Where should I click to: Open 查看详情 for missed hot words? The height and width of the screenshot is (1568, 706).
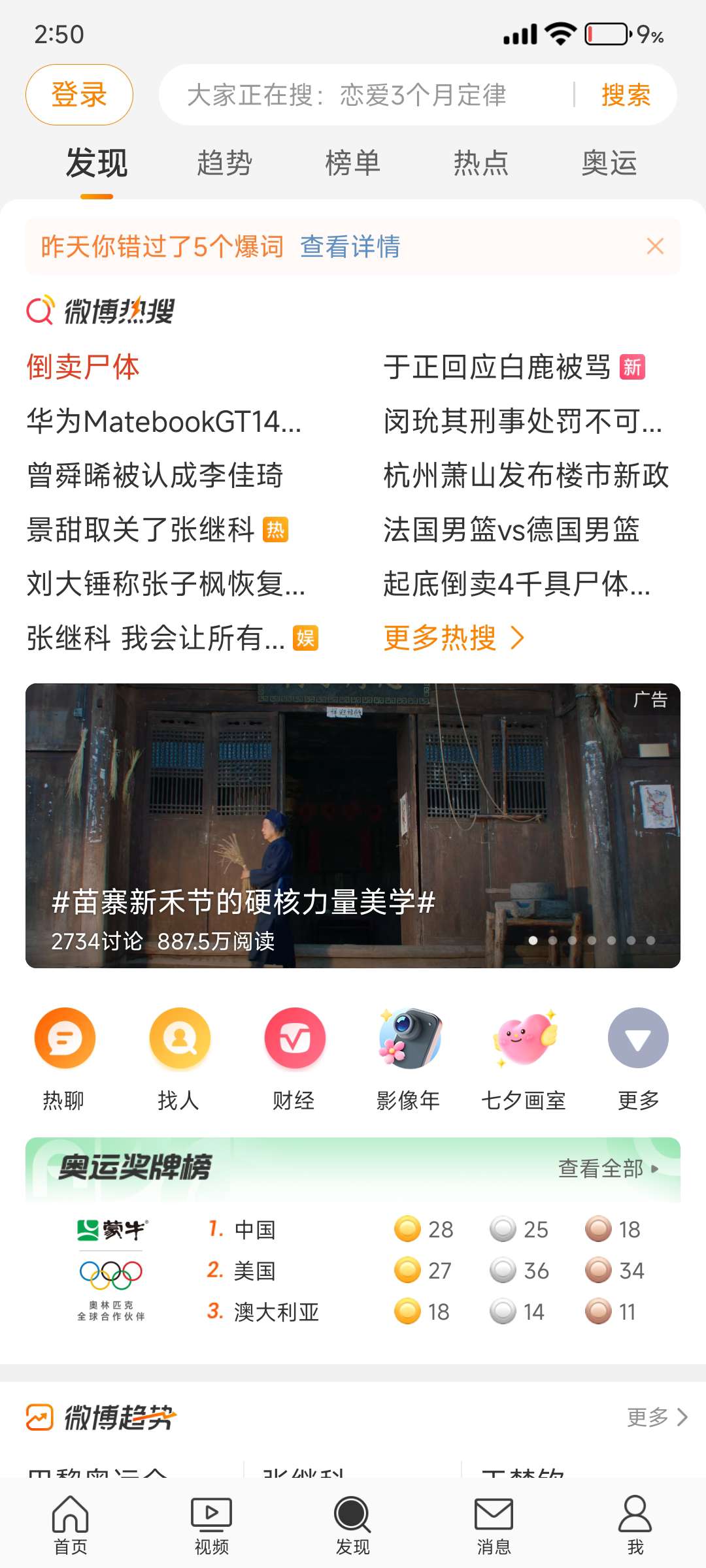click(x=350, y=247)
